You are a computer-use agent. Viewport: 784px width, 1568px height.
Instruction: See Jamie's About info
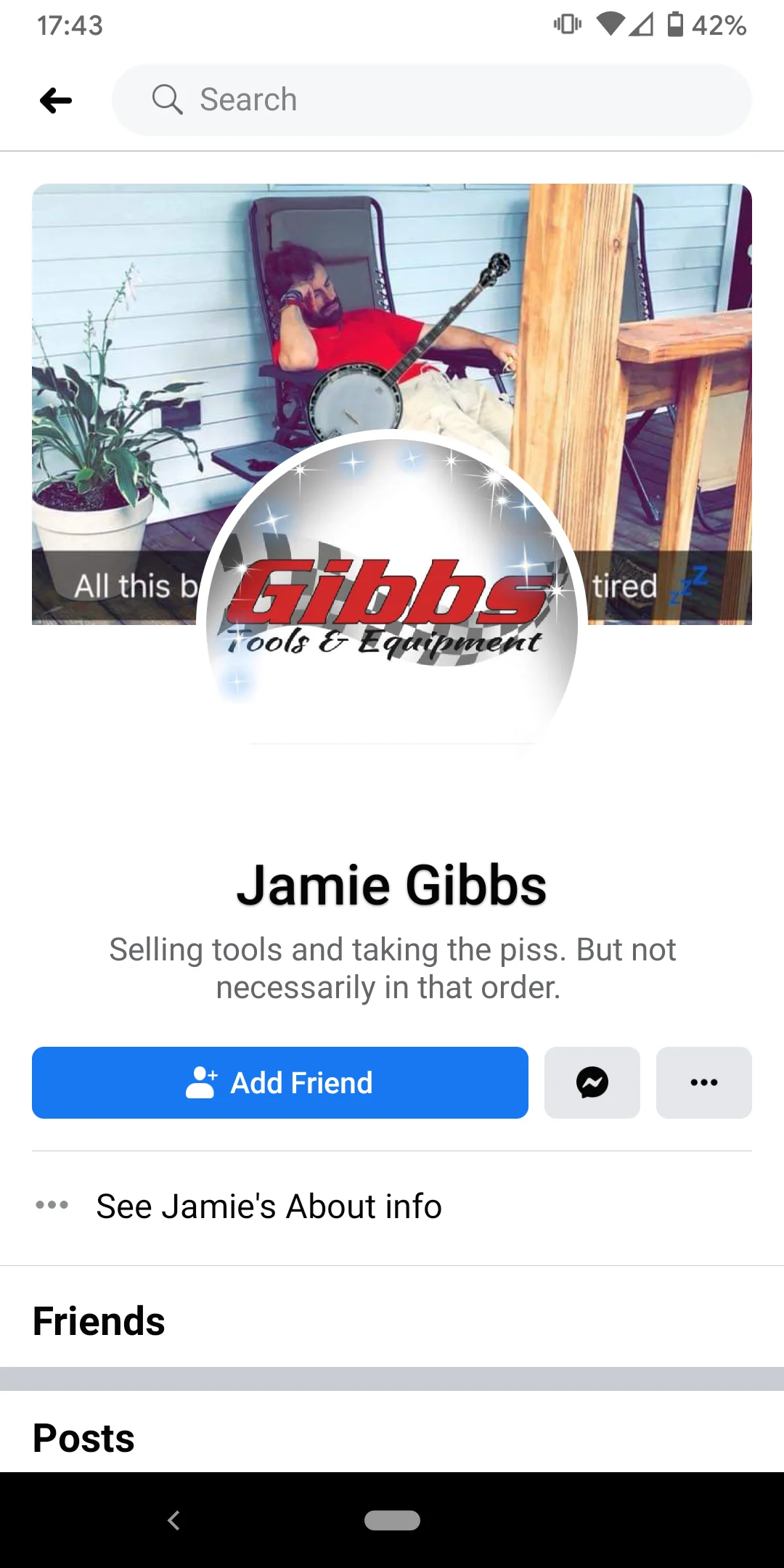coord(392,1206)
